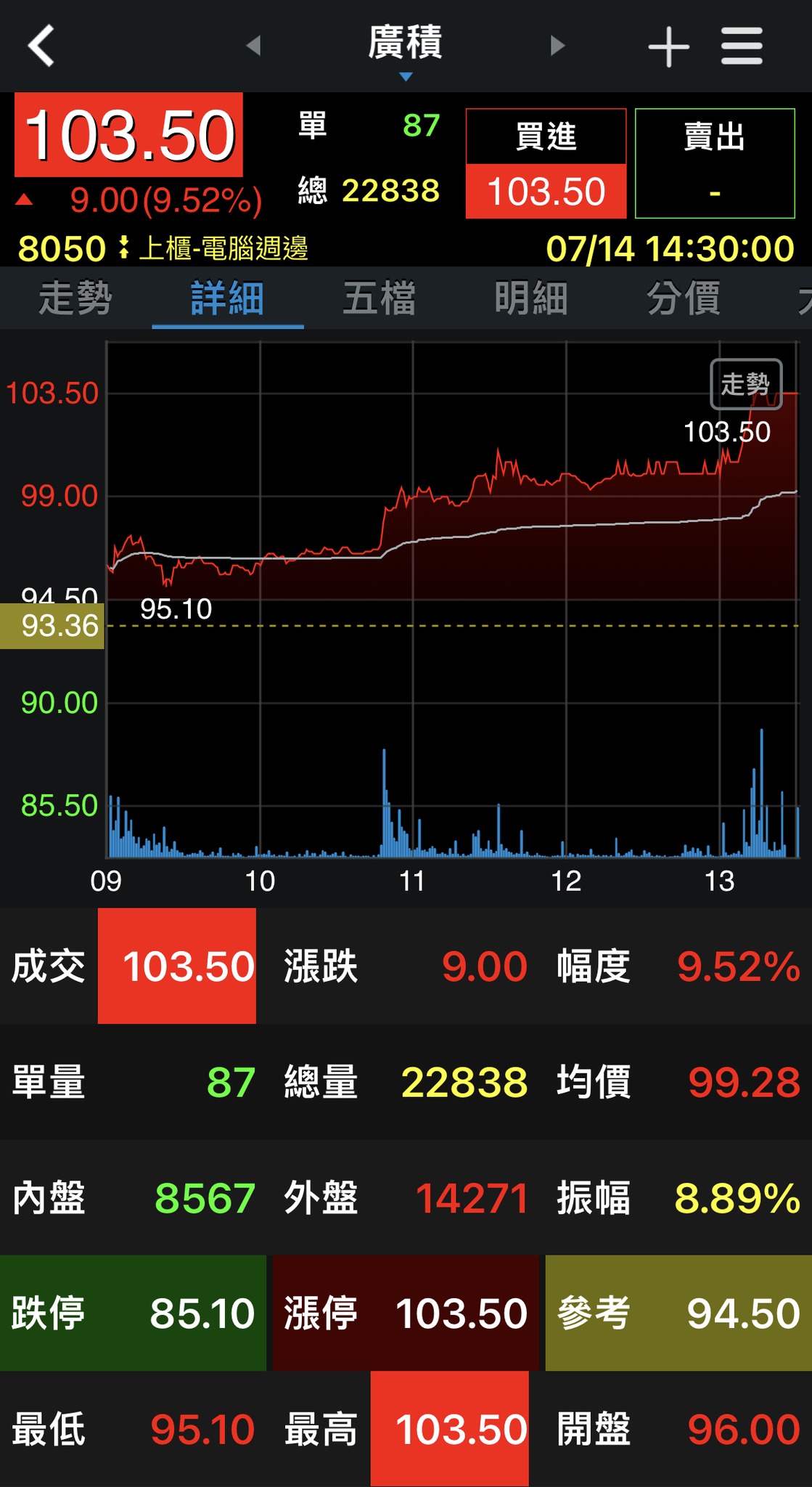Switch to the previous stock with the left arrow

(253, 46)
